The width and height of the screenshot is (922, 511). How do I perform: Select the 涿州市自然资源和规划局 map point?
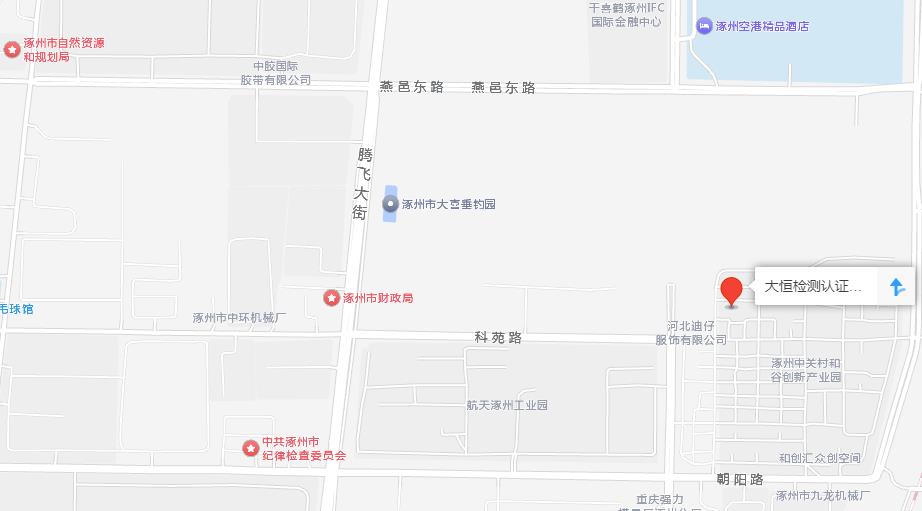[12, 49]
